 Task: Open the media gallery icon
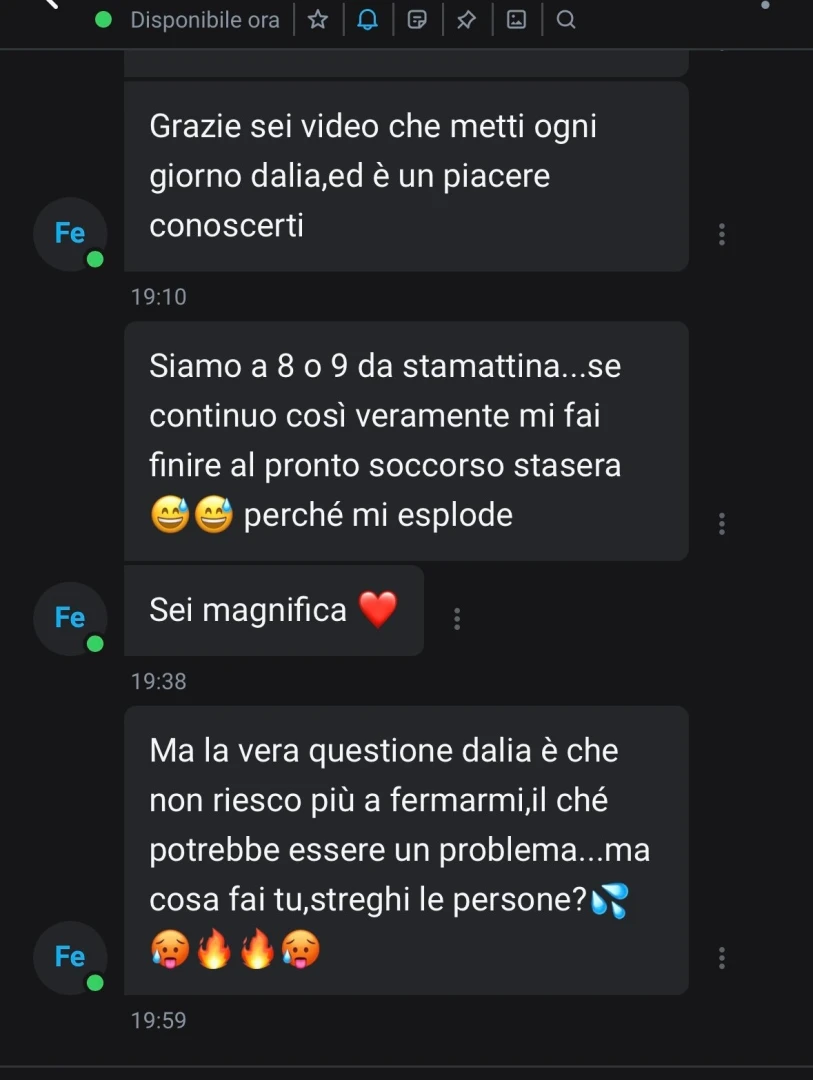click(516, 19)
